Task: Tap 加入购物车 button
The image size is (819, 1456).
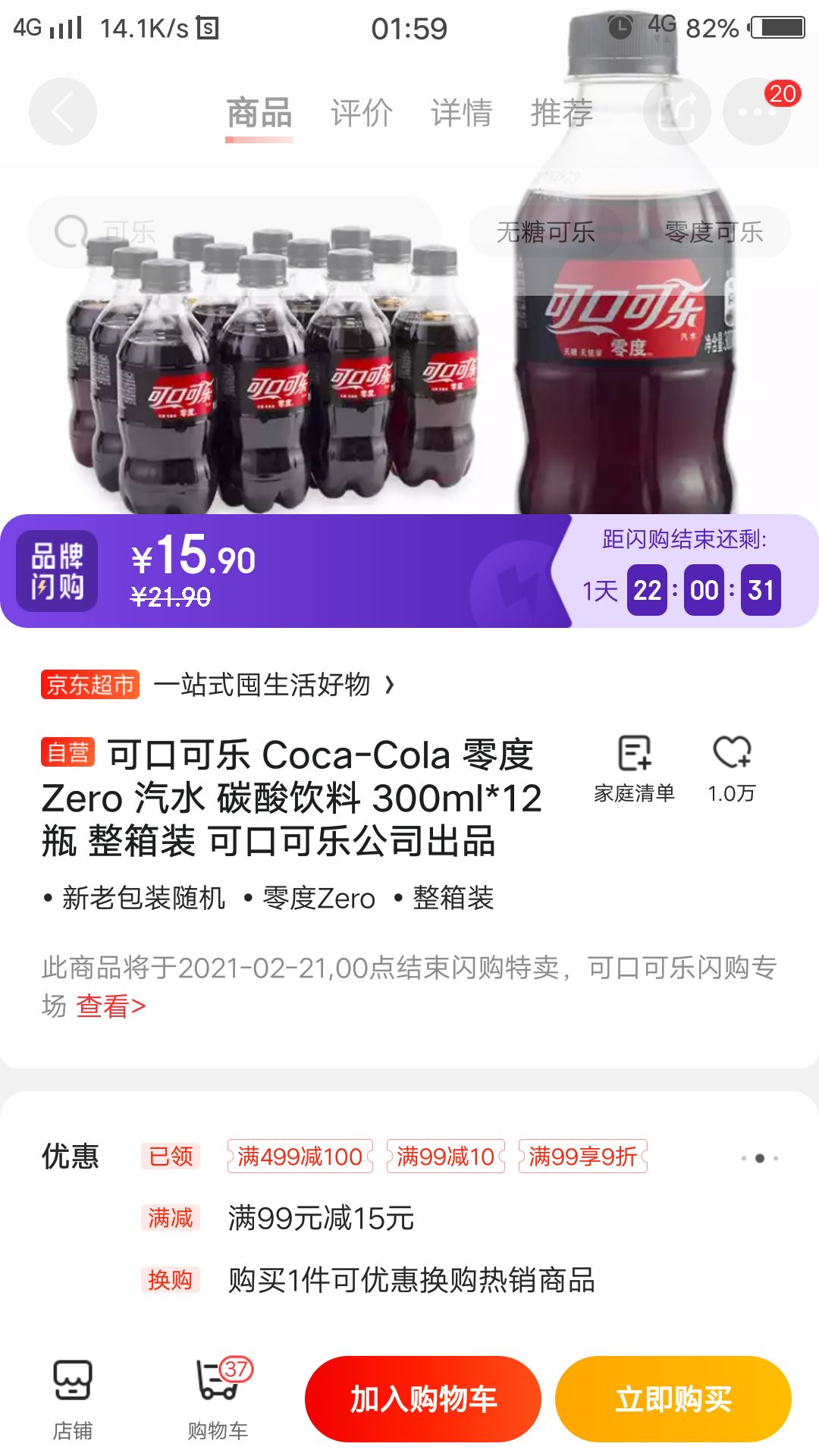Action: [423, 1399]
